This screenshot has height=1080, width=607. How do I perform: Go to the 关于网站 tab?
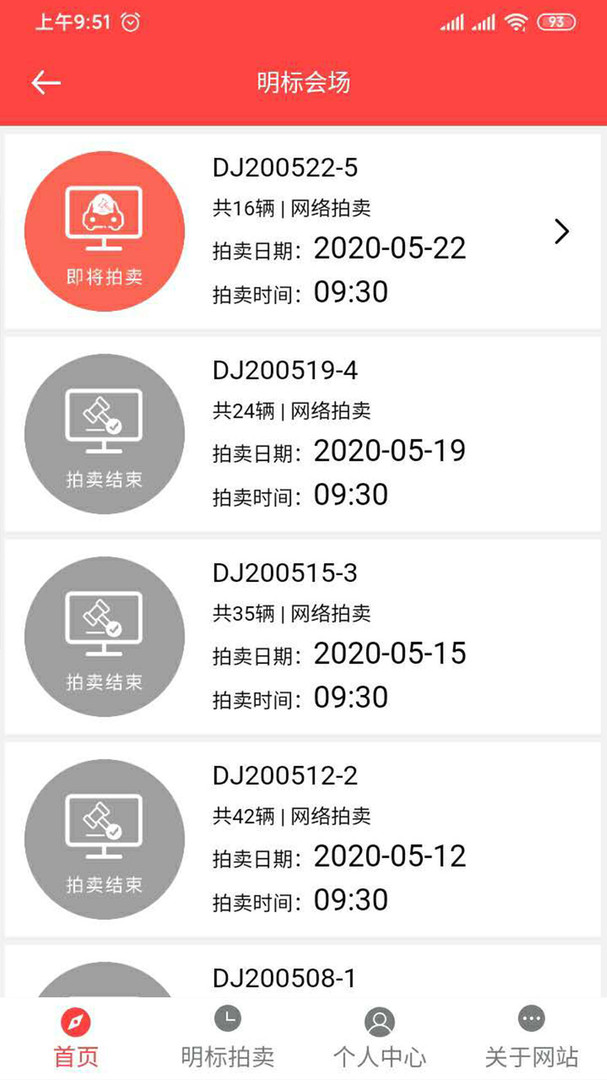coord(531,1038)
